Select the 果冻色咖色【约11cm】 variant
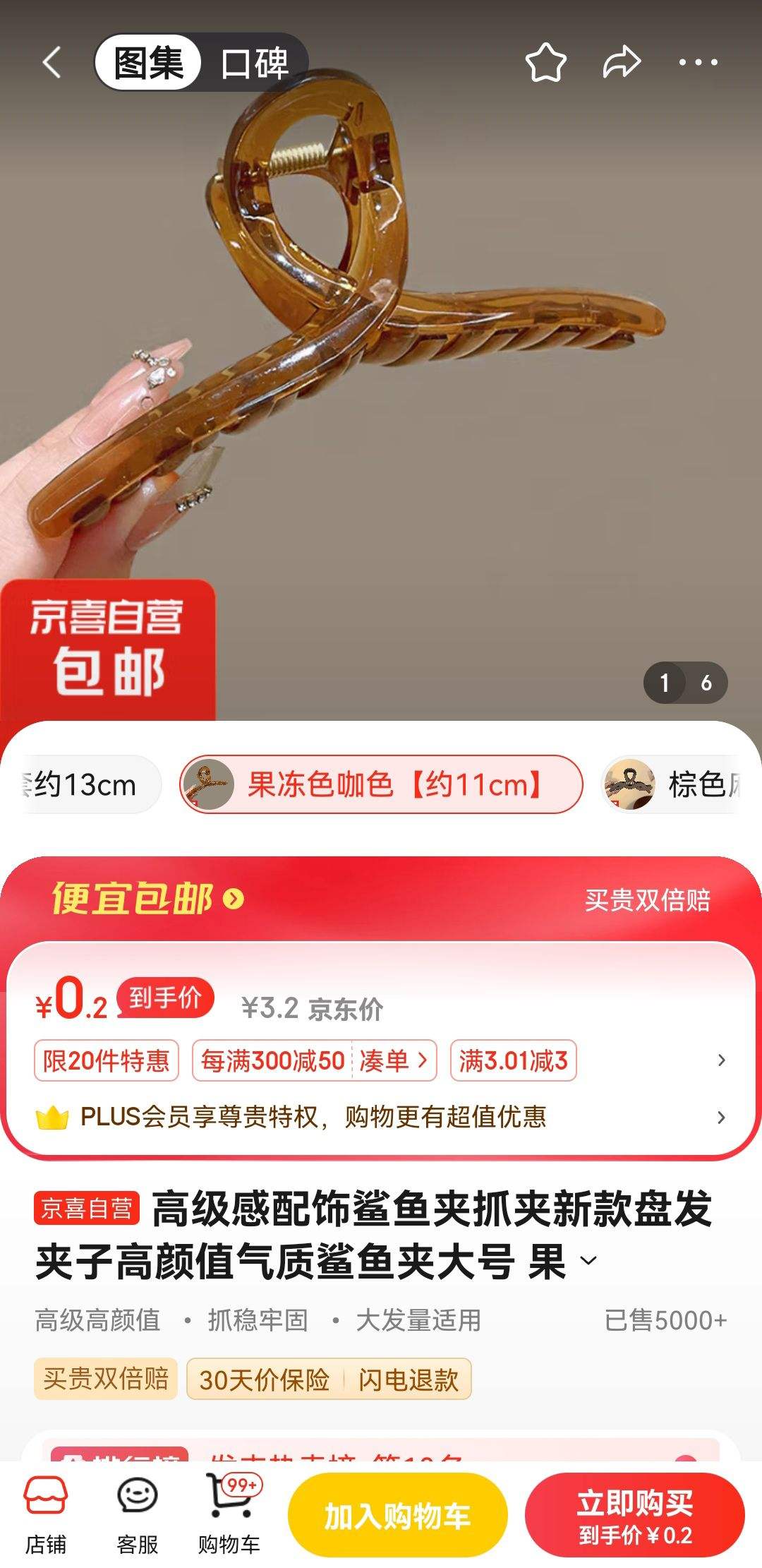762x1568 pixels. tap(381, 784)
